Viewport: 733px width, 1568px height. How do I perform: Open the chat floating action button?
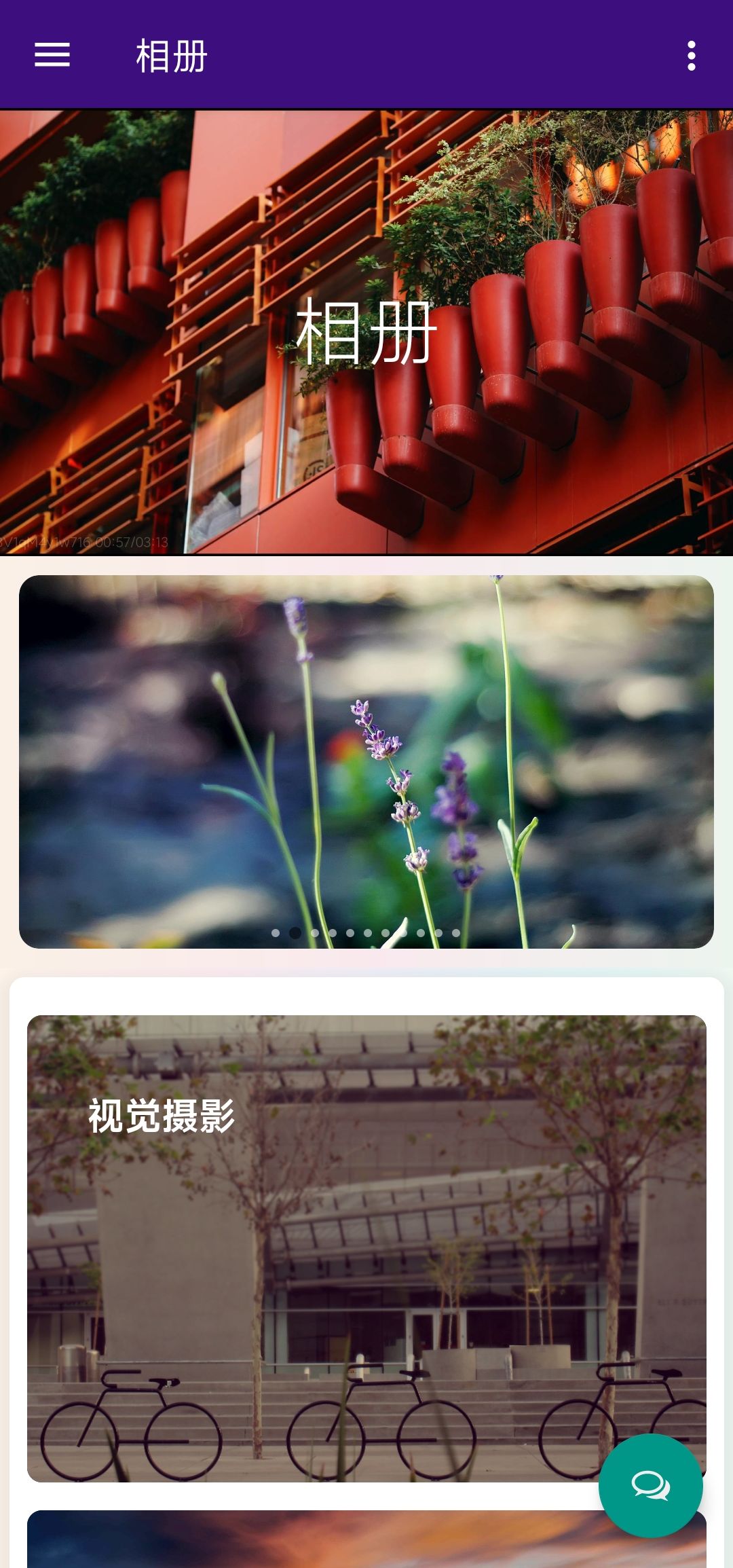pyautogui.click(x=650, y=1485)
